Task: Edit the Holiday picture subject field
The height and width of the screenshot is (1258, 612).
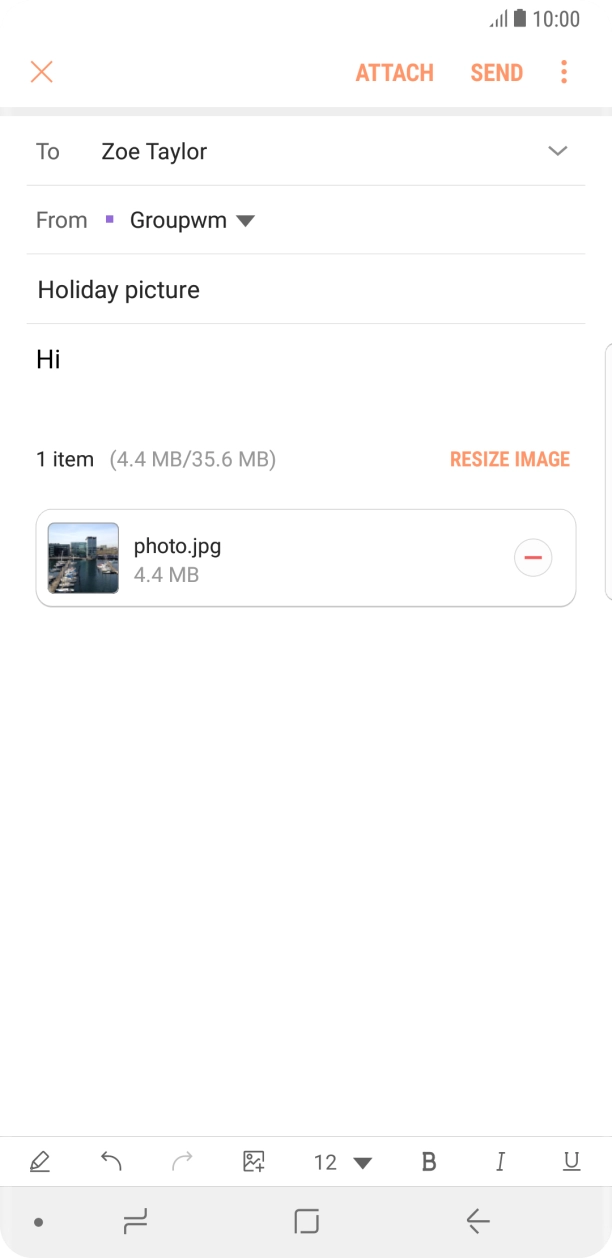Action: click(x=300, y=290)
